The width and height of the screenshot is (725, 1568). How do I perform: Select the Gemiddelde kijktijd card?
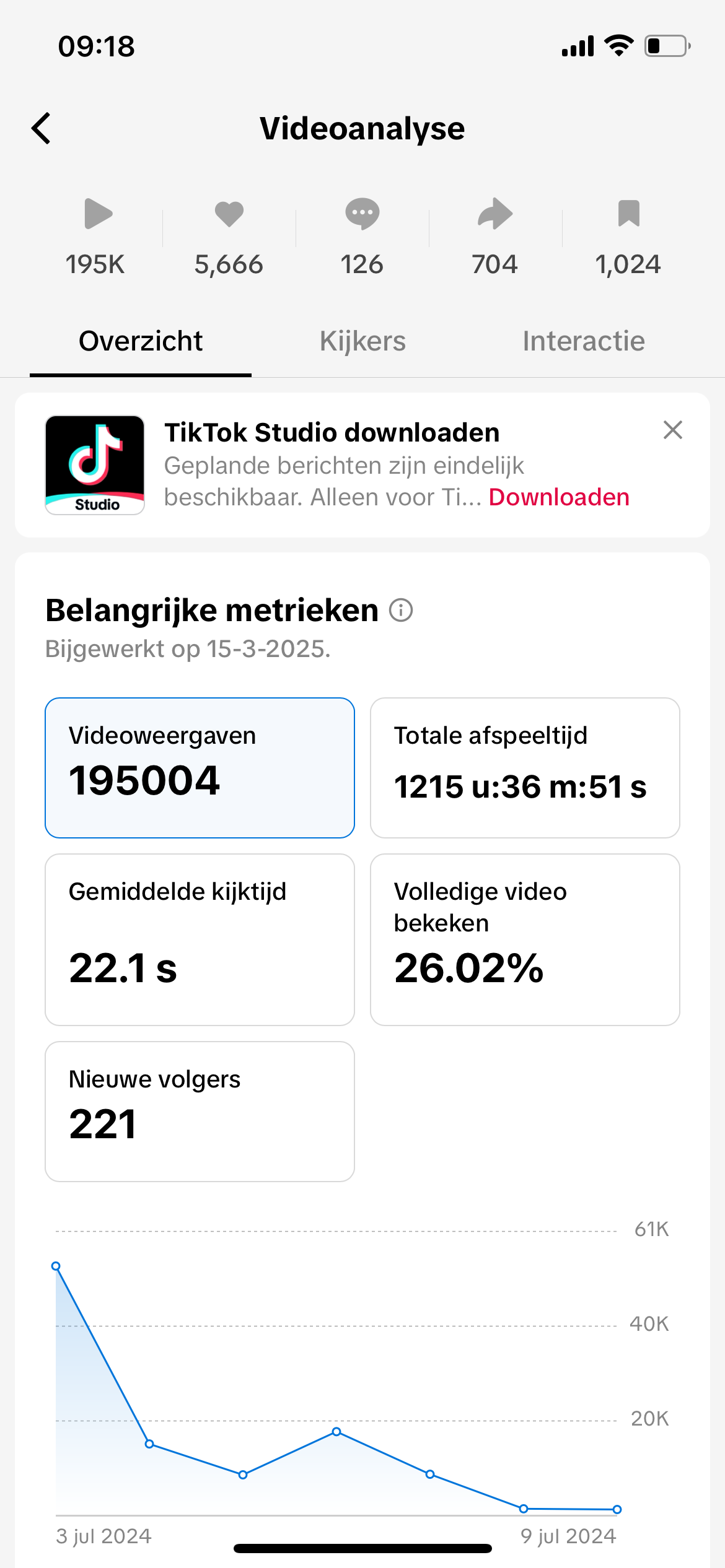[x=200, y=939]
